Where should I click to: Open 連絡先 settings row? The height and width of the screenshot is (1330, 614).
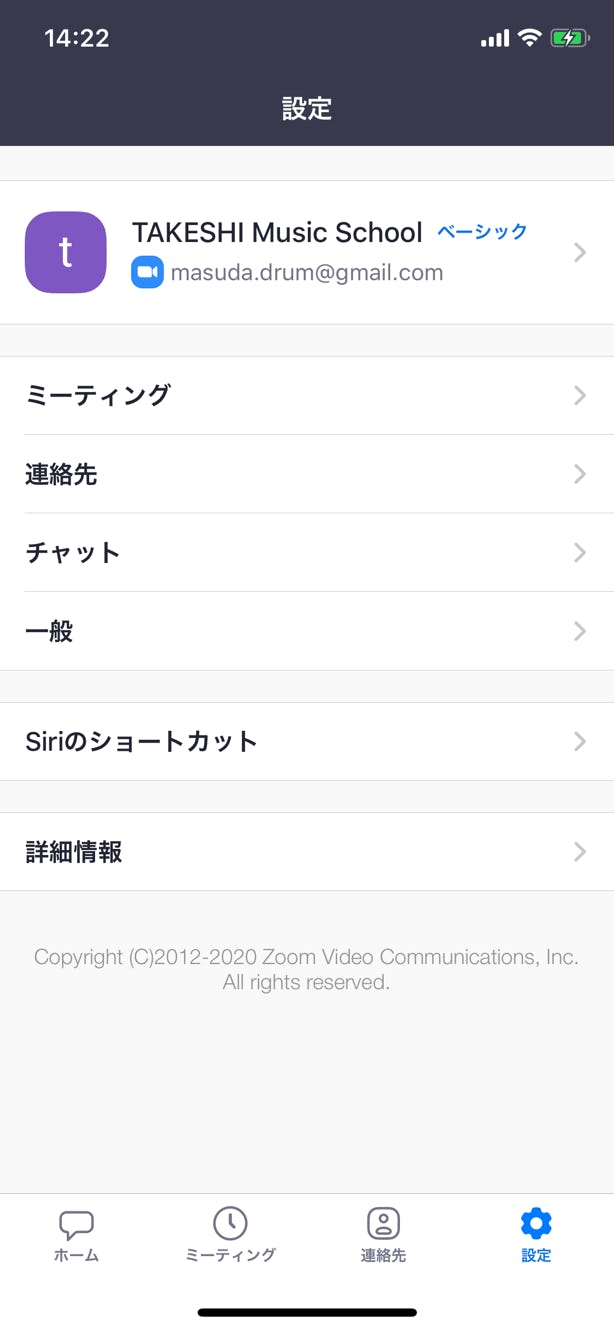pyautogui.click(x=306, y=474)
